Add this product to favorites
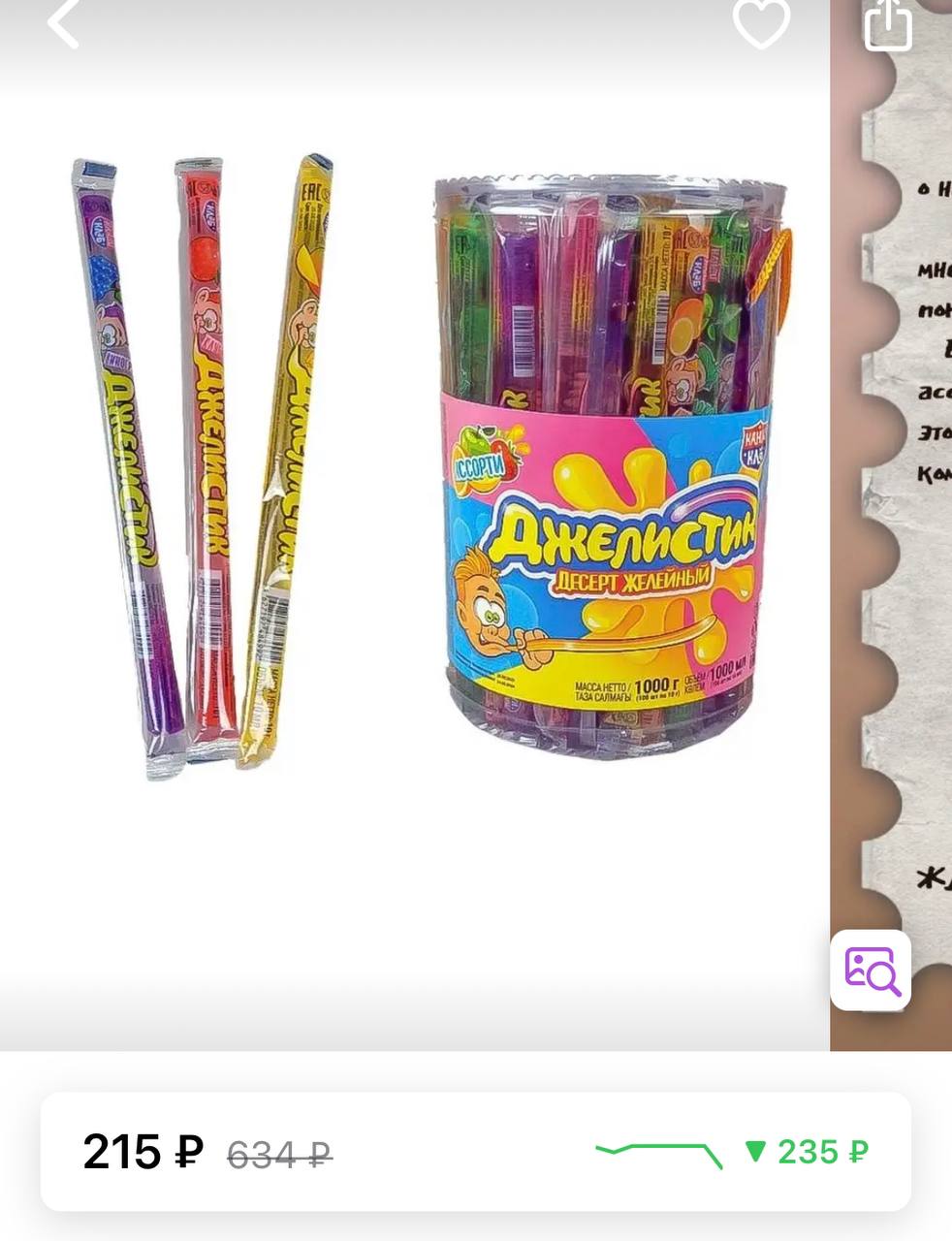The height and width of the screenshot is (1241, 952). [761, 23]
